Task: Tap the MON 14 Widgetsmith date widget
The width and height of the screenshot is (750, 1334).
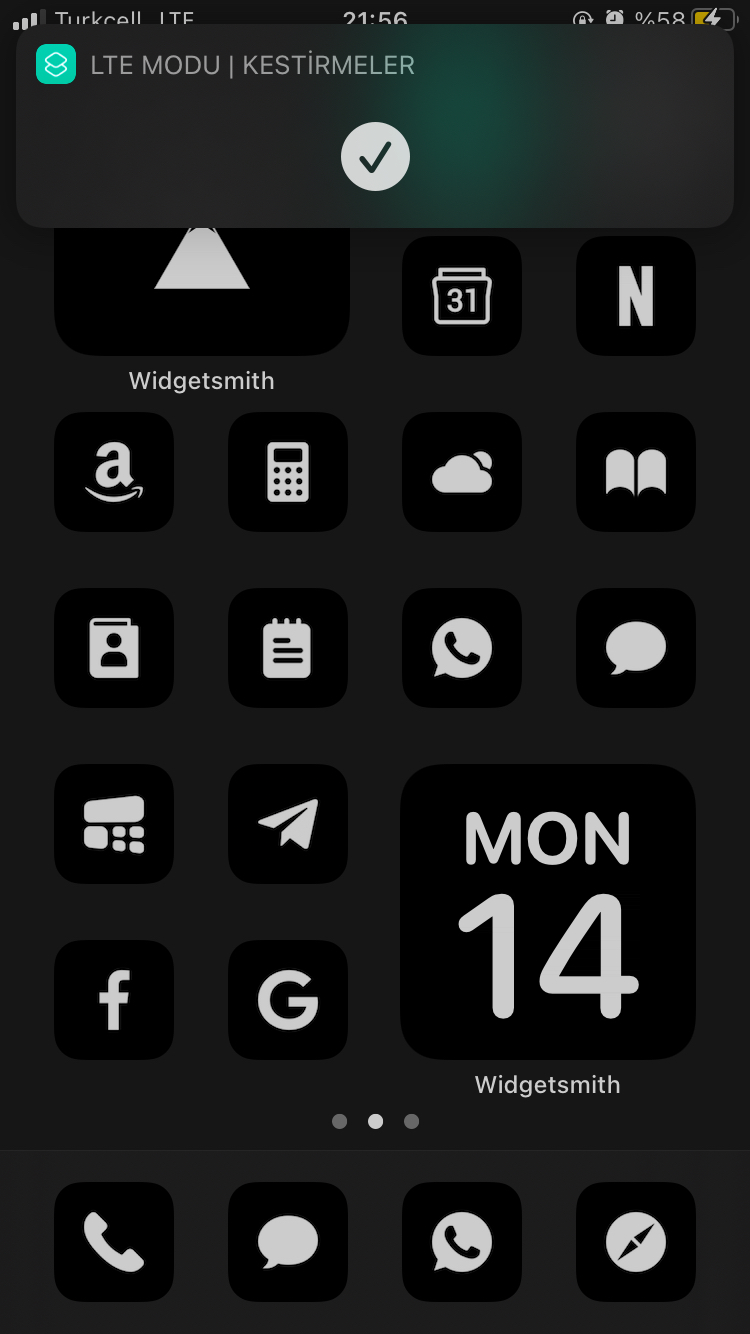Action: [x=548, y=912]
